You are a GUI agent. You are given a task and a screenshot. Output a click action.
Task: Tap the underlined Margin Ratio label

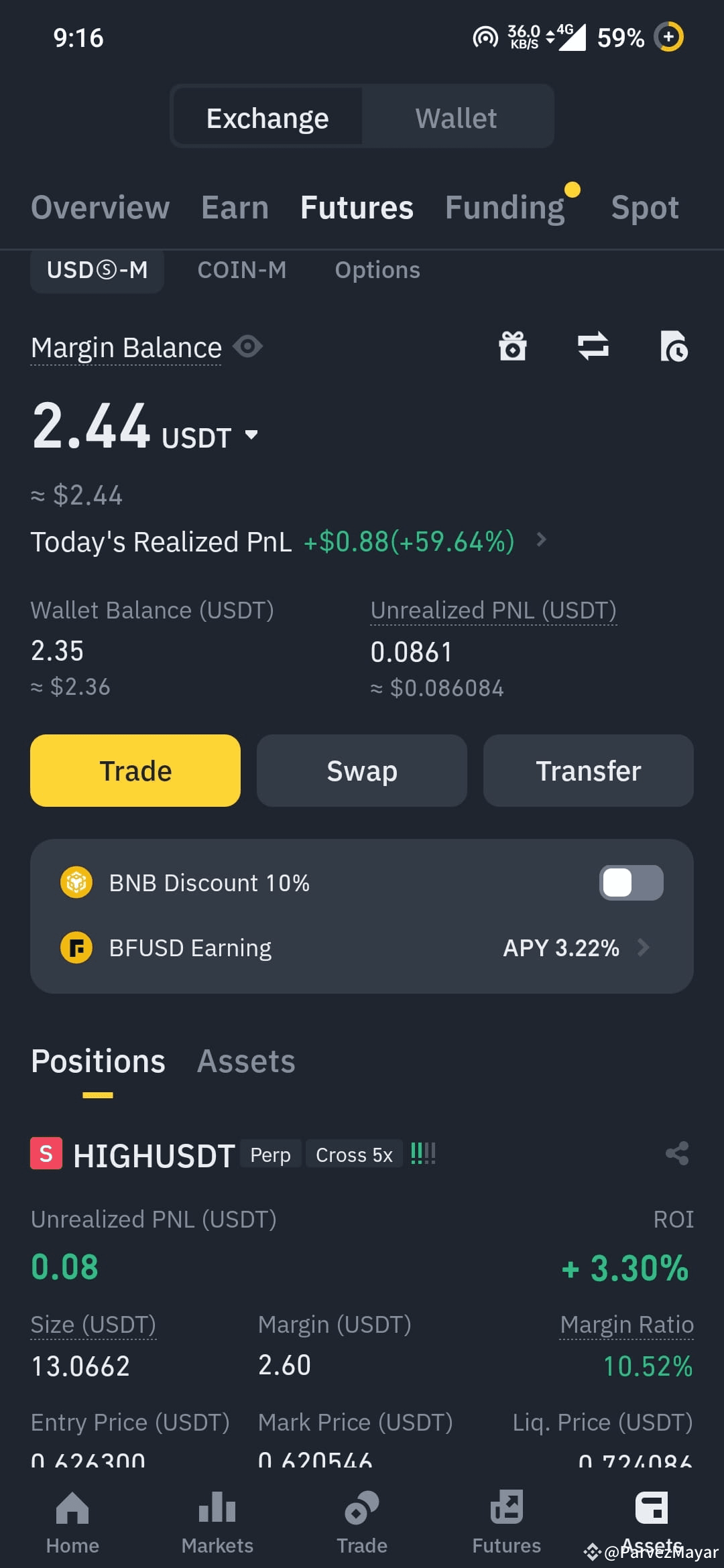point(626,1323)
